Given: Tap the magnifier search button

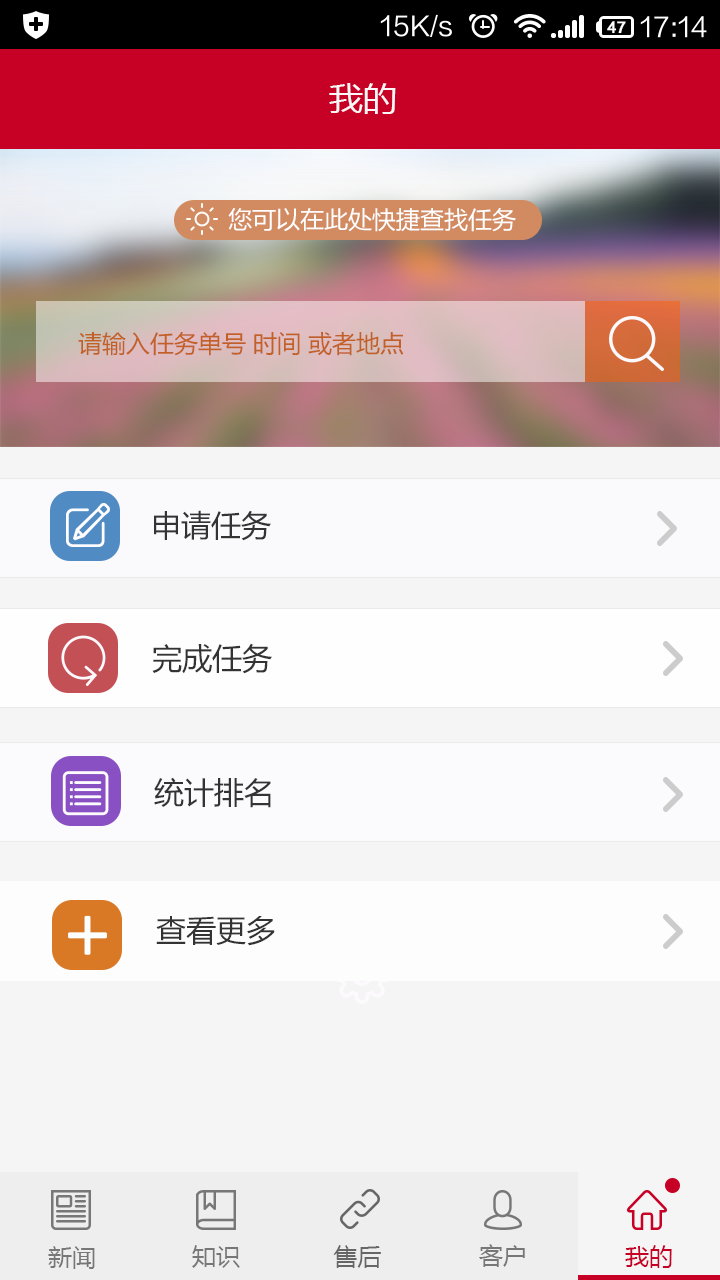Looking at the screenshot, I should [632, 342].
